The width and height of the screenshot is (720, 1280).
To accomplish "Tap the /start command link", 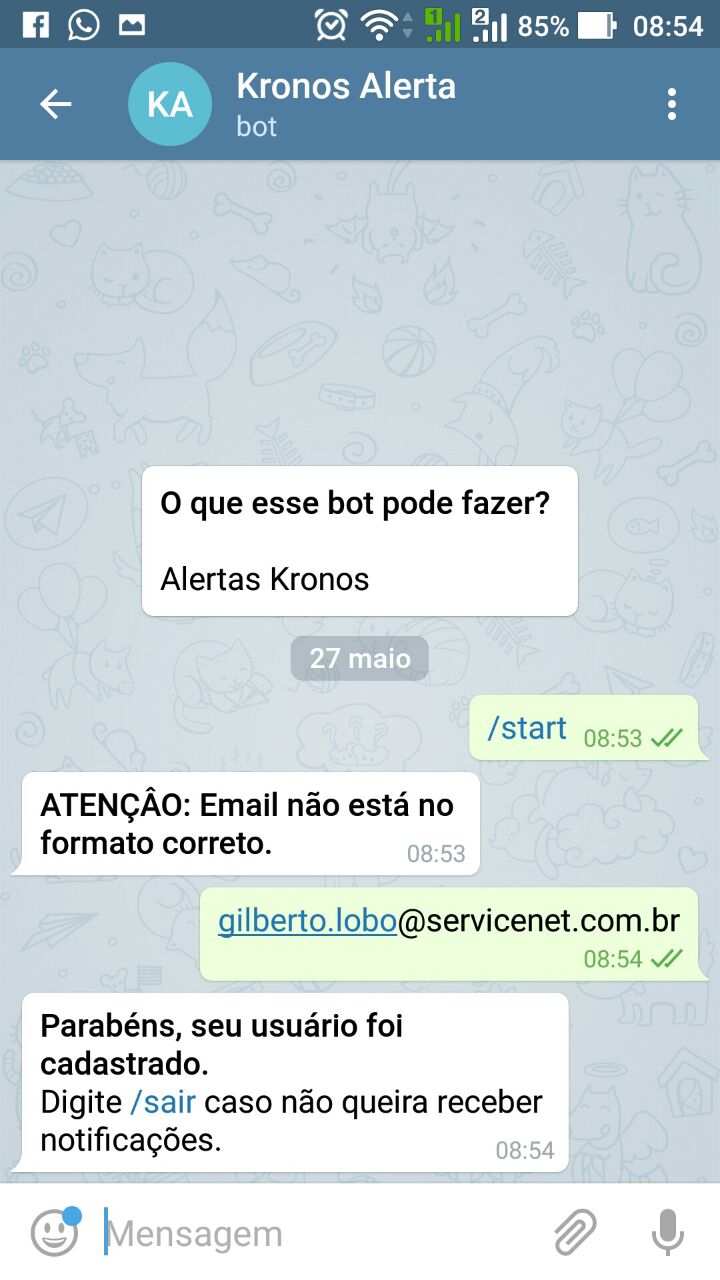I will click(527, 728).
